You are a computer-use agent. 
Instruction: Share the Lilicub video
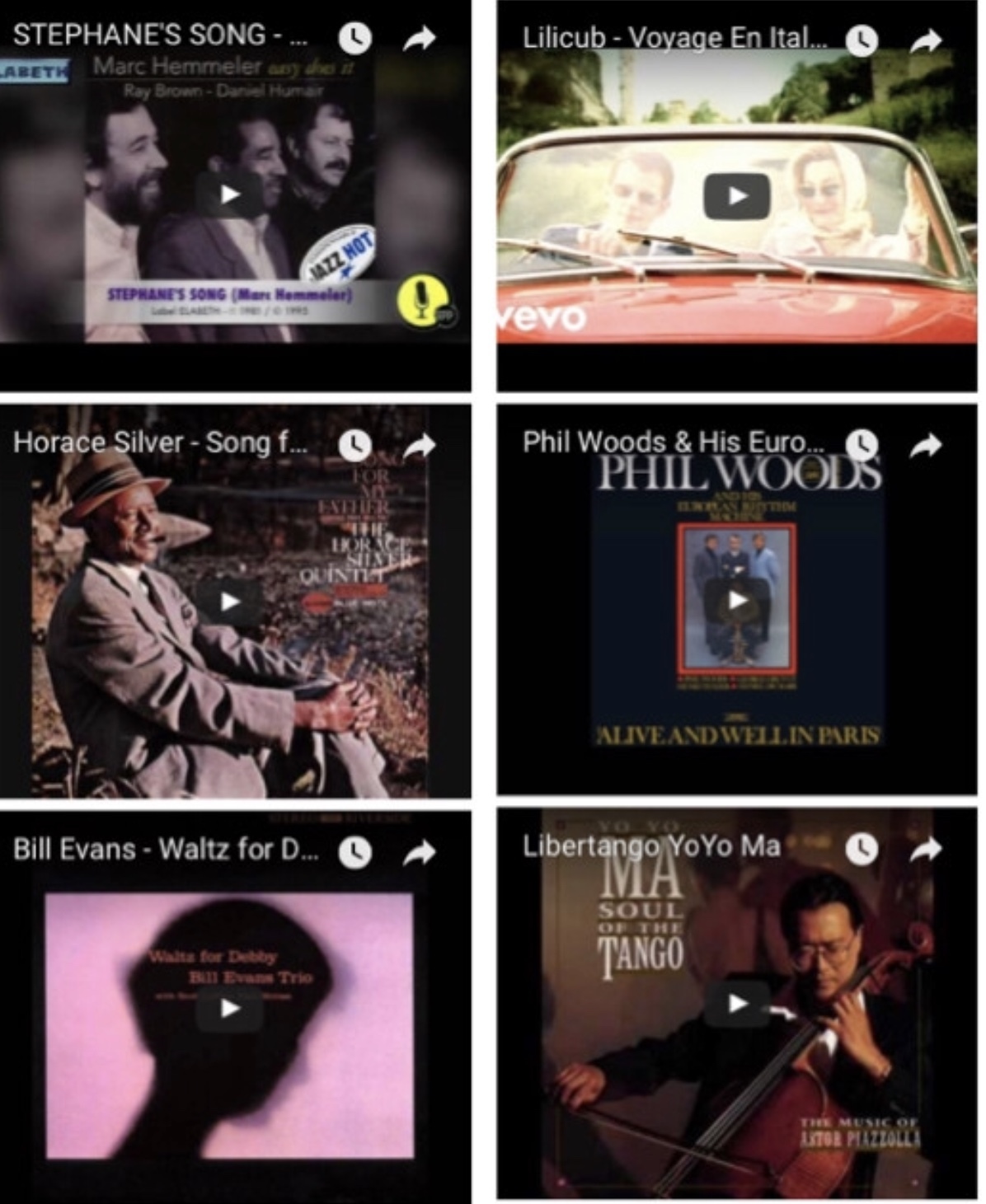[926, 40]
